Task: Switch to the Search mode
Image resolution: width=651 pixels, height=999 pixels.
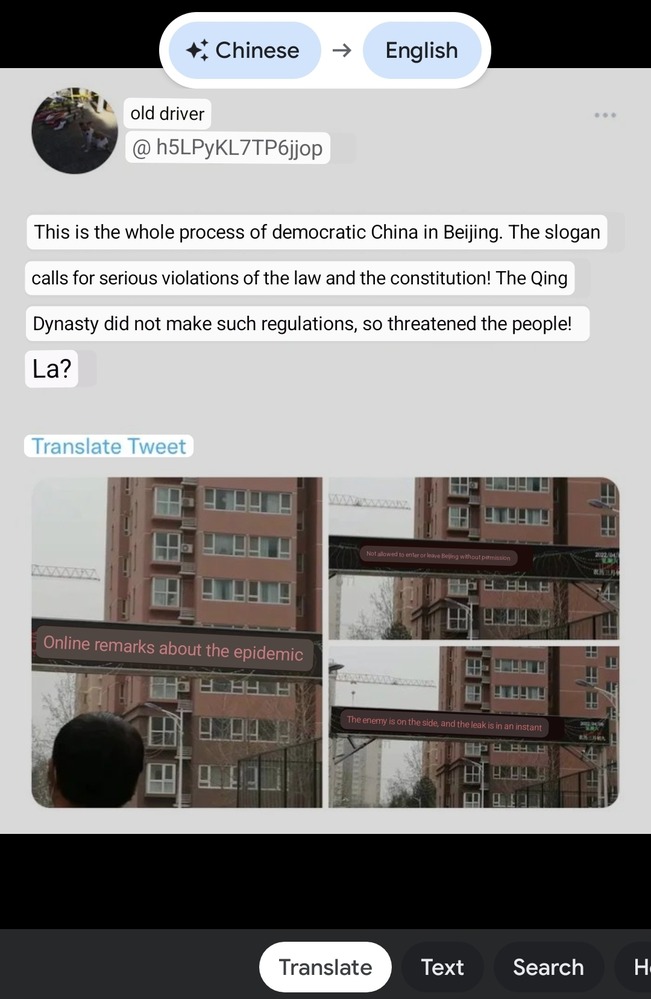Action: (548, 967)
